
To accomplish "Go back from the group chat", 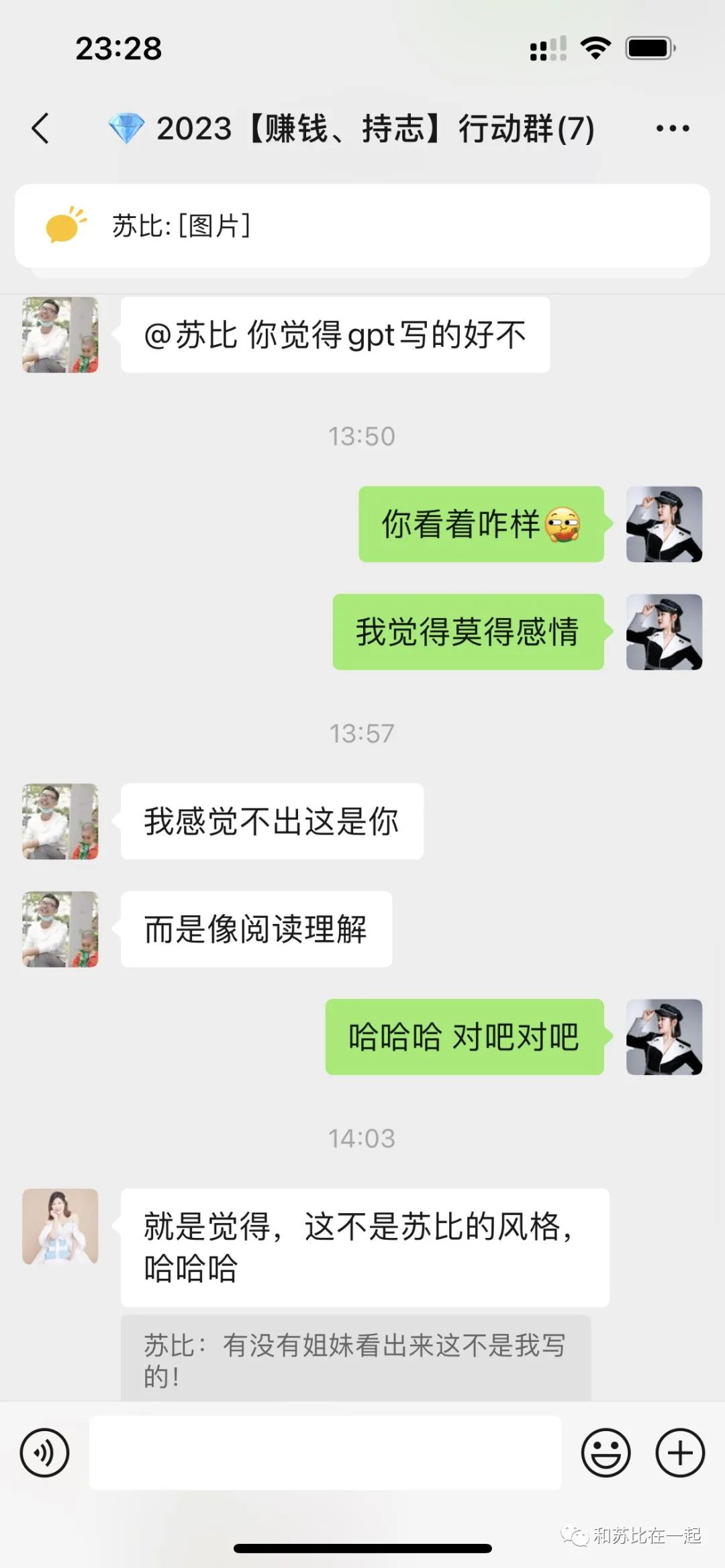I will [40, 128].
